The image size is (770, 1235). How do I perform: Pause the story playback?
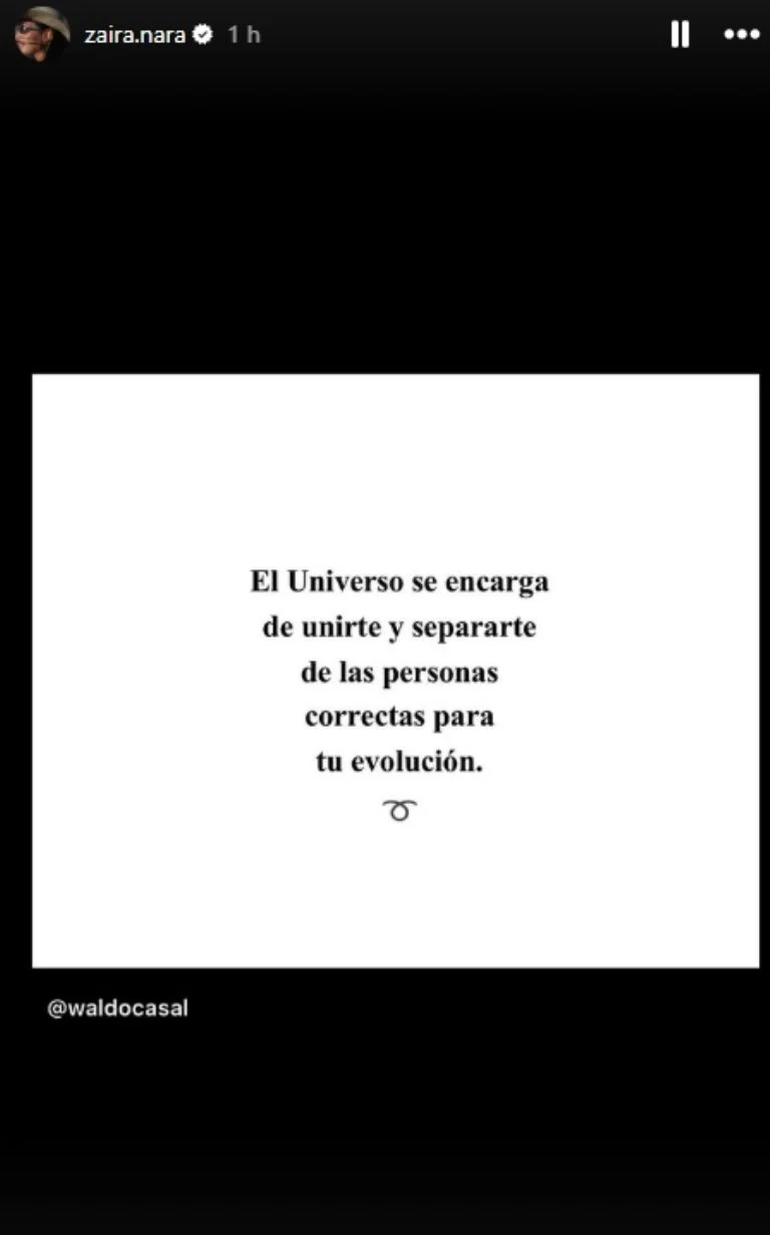pyautogui.click(x=679, y=34)
